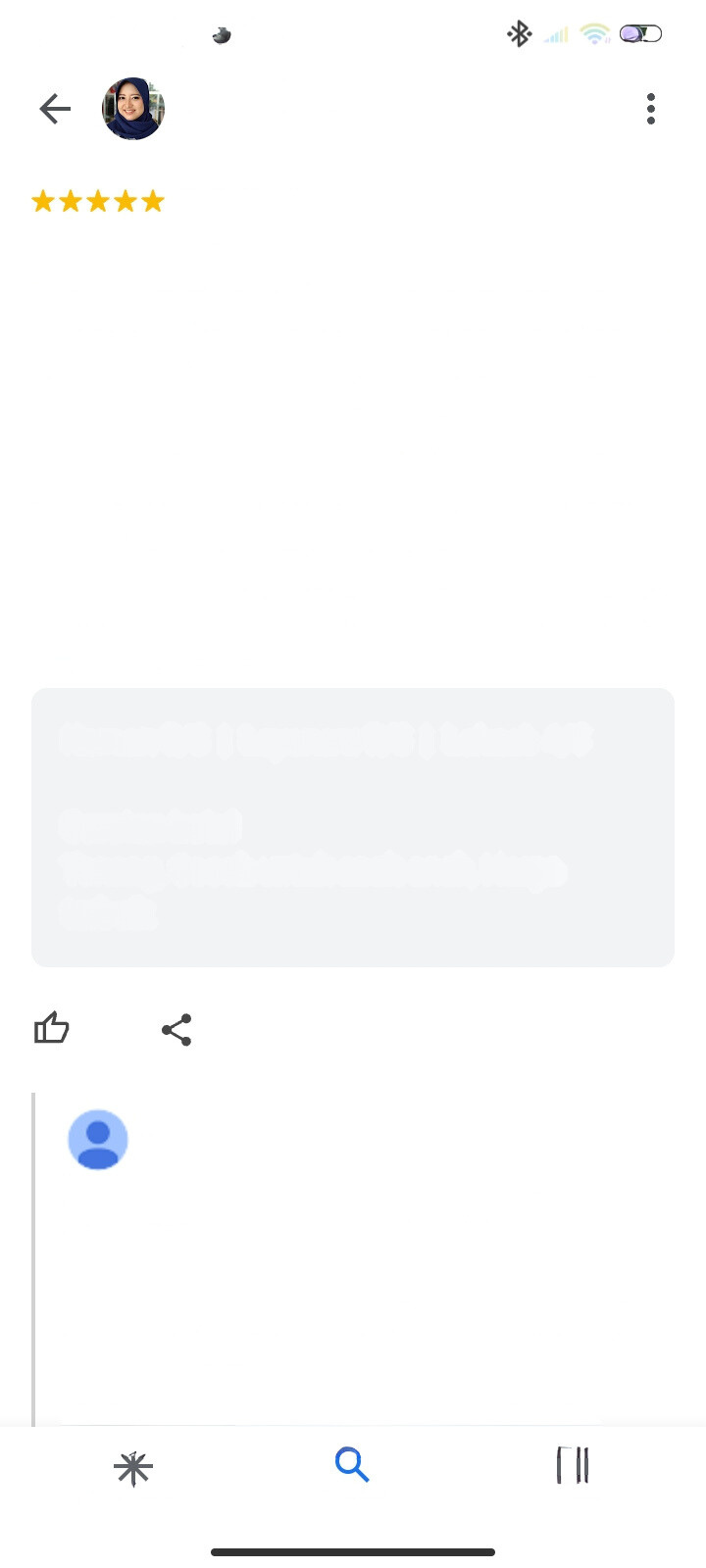Like this review with thumbs up
This screenshot has height=1568, width=706.
(52, 1028)
